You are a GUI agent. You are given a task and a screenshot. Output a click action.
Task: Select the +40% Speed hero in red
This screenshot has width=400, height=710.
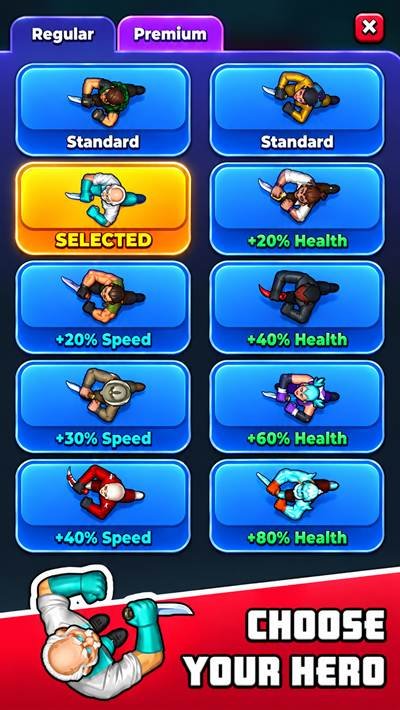tap(103, 506)
